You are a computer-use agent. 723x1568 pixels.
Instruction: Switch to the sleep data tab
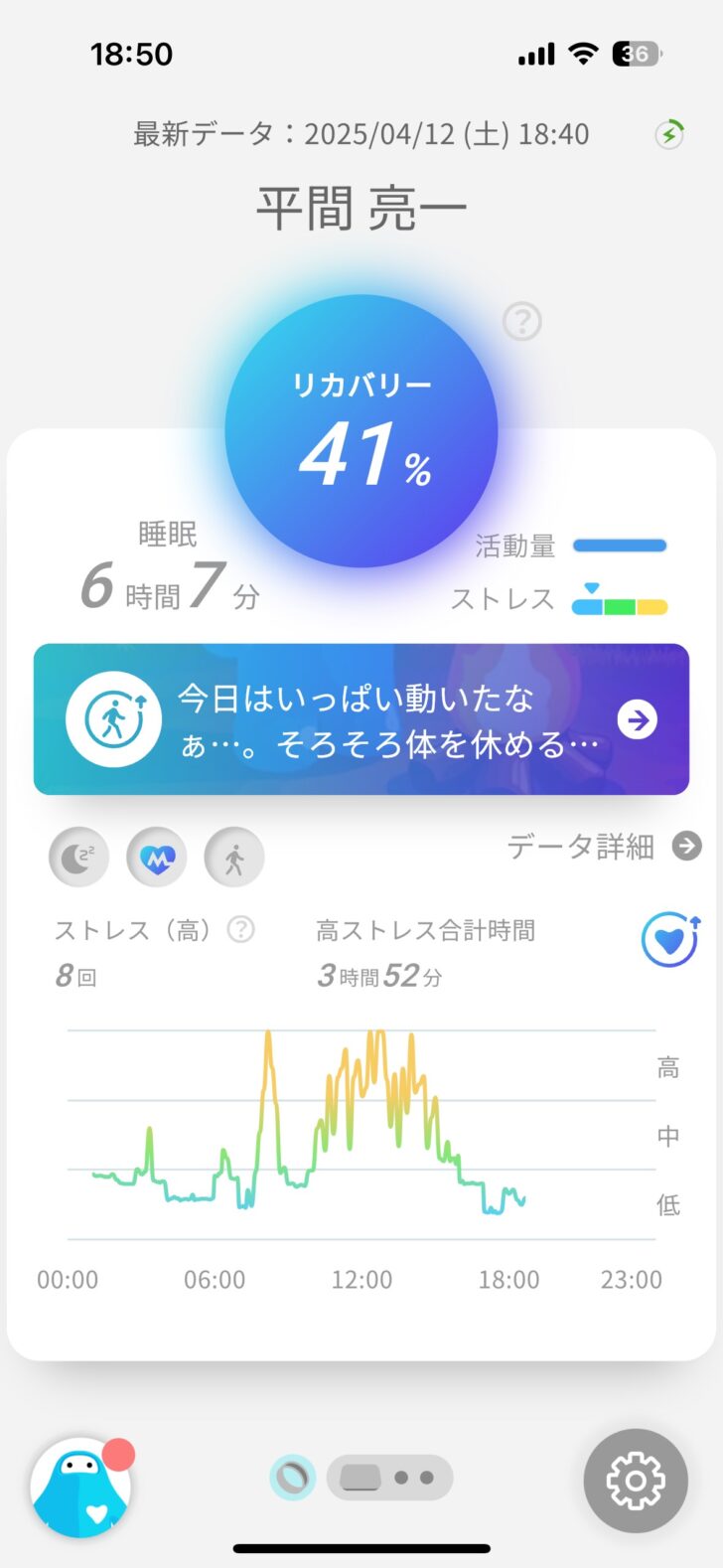pos(79,857)
